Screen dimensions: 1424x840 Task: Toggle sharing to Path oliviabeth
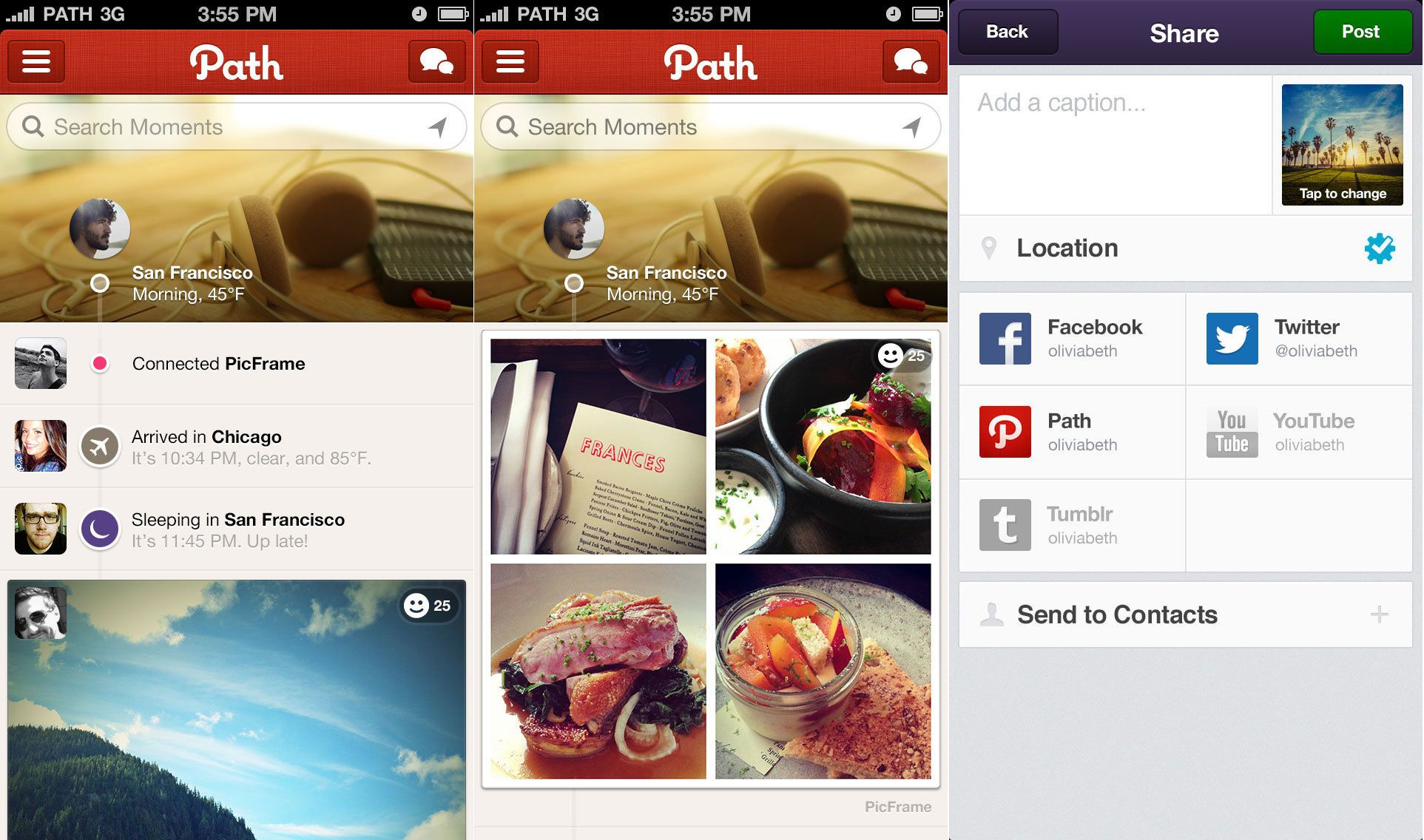(x=1072, y=432)
